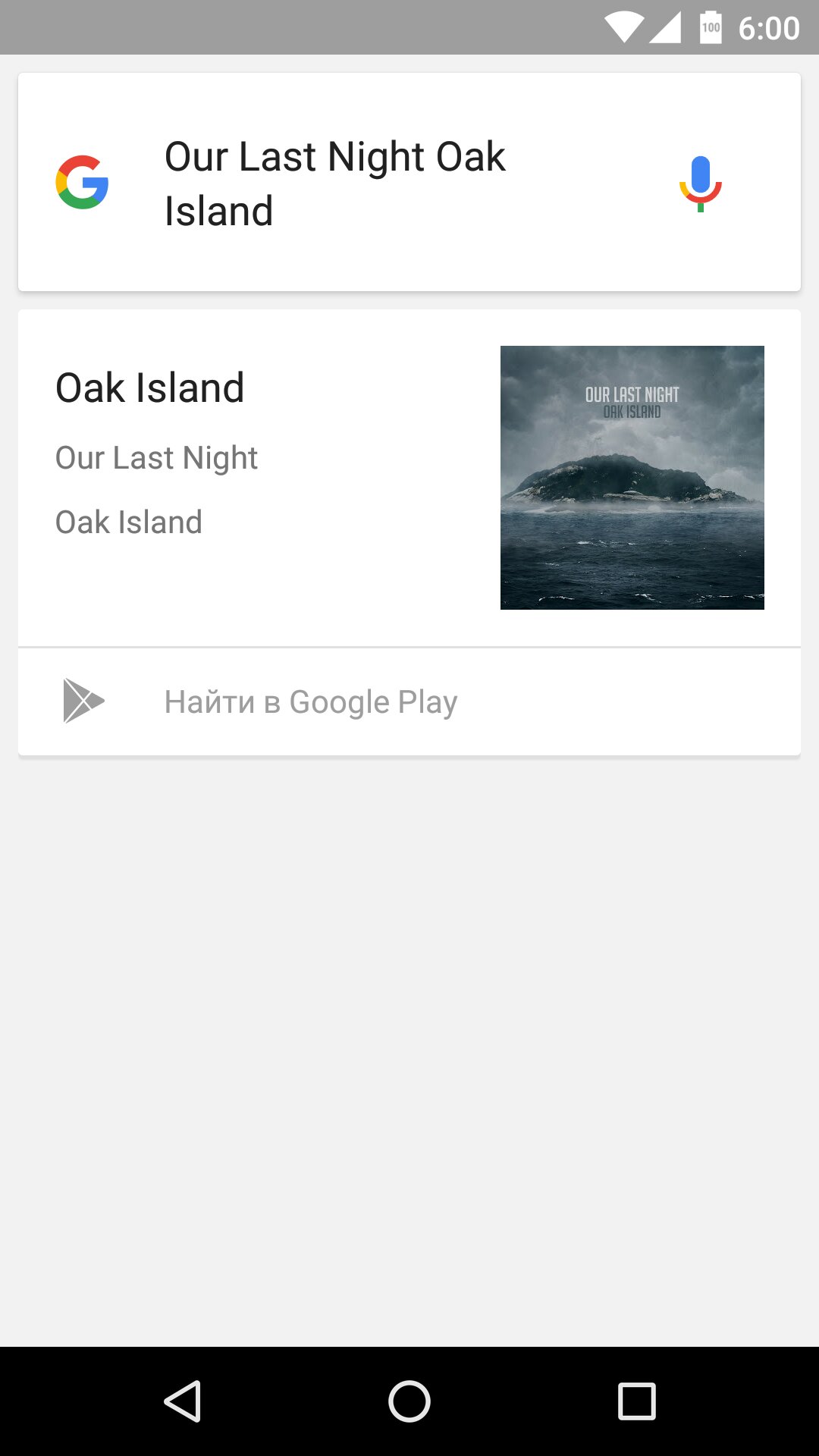This screenshot has width=819, height=1456.
Task: Tap Найти в Google Play
Action: click(x=311, y=701)
